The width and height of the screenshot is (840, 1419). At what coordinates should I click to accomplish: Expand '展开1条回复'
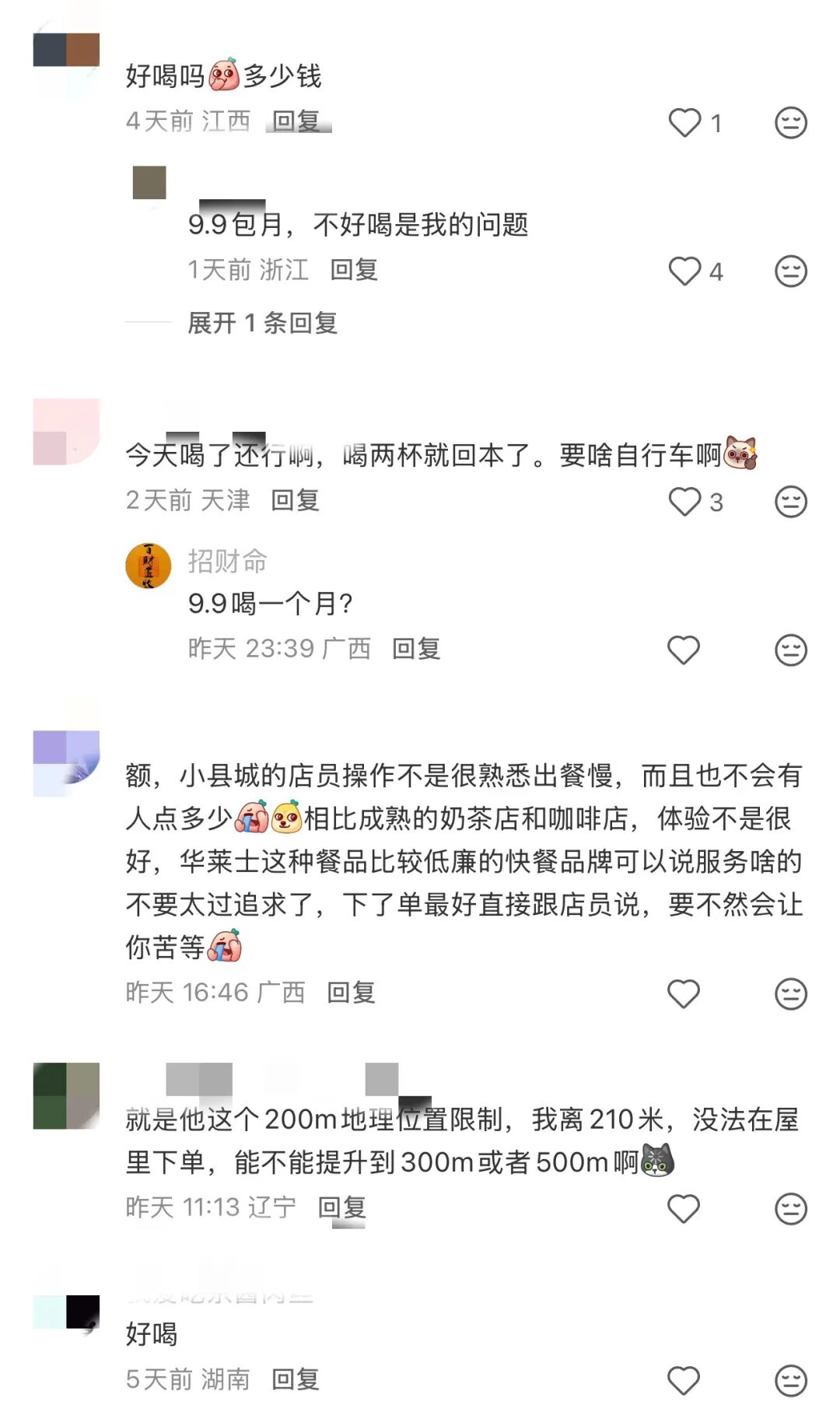(x=262, y=323)
